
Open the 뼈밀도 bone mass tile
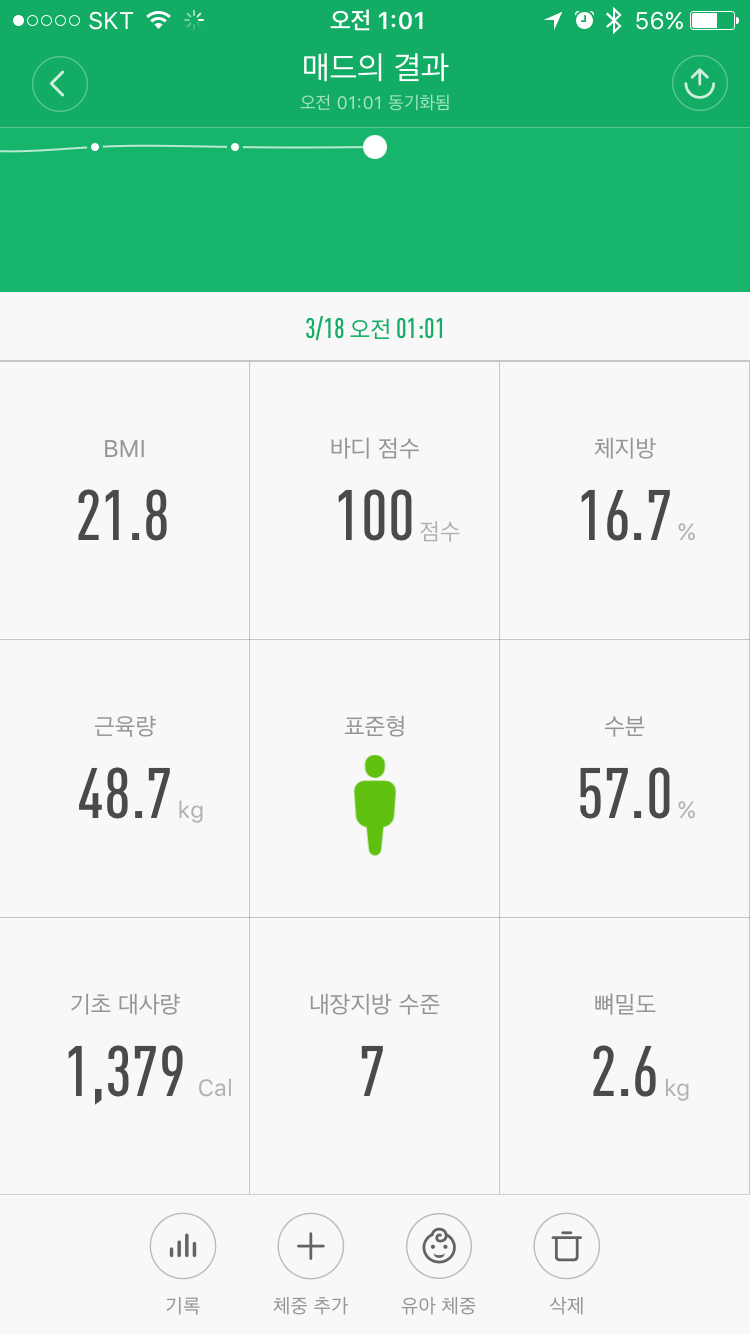click(x=625, y=1056)
